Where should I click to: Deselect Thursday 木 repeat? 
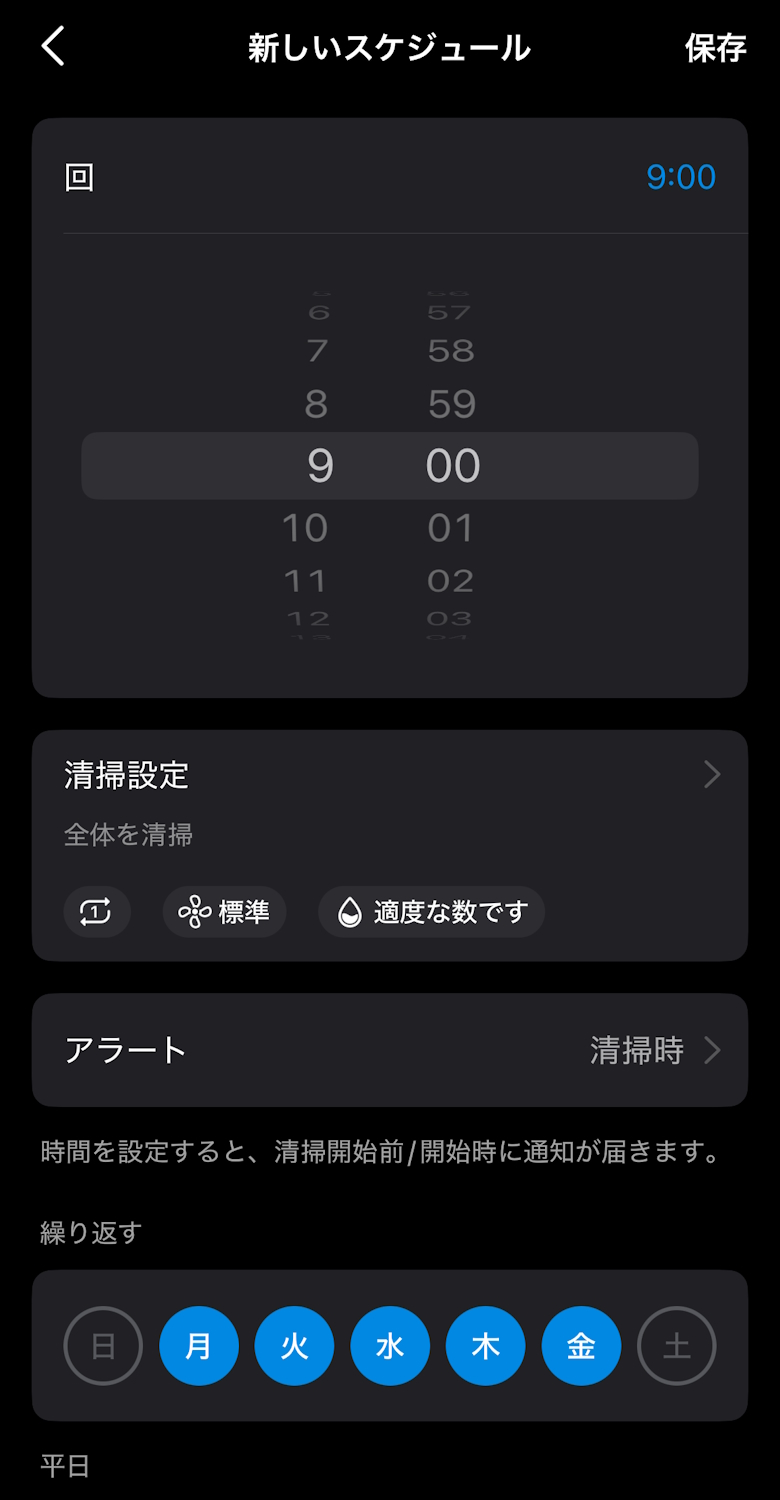click(x=485, y=1346)
